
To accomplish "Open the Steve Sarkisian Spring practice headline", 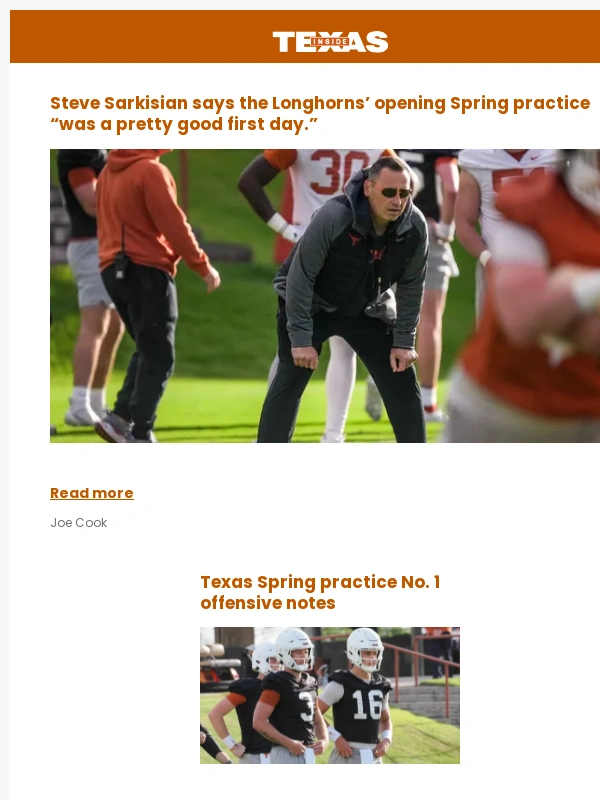I will (x=320, y=113).
